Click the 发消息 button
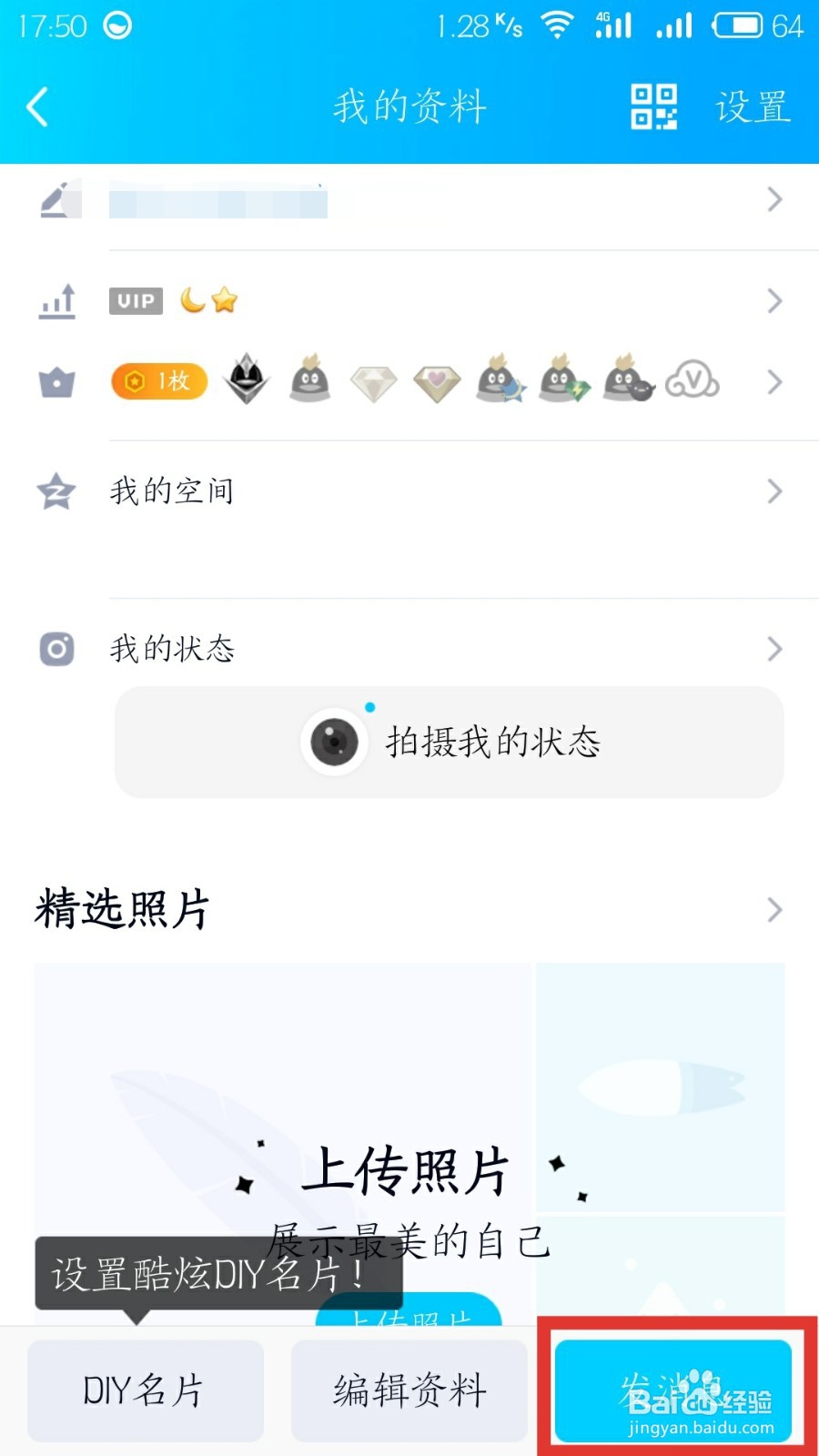 (x=673, y=1390)
